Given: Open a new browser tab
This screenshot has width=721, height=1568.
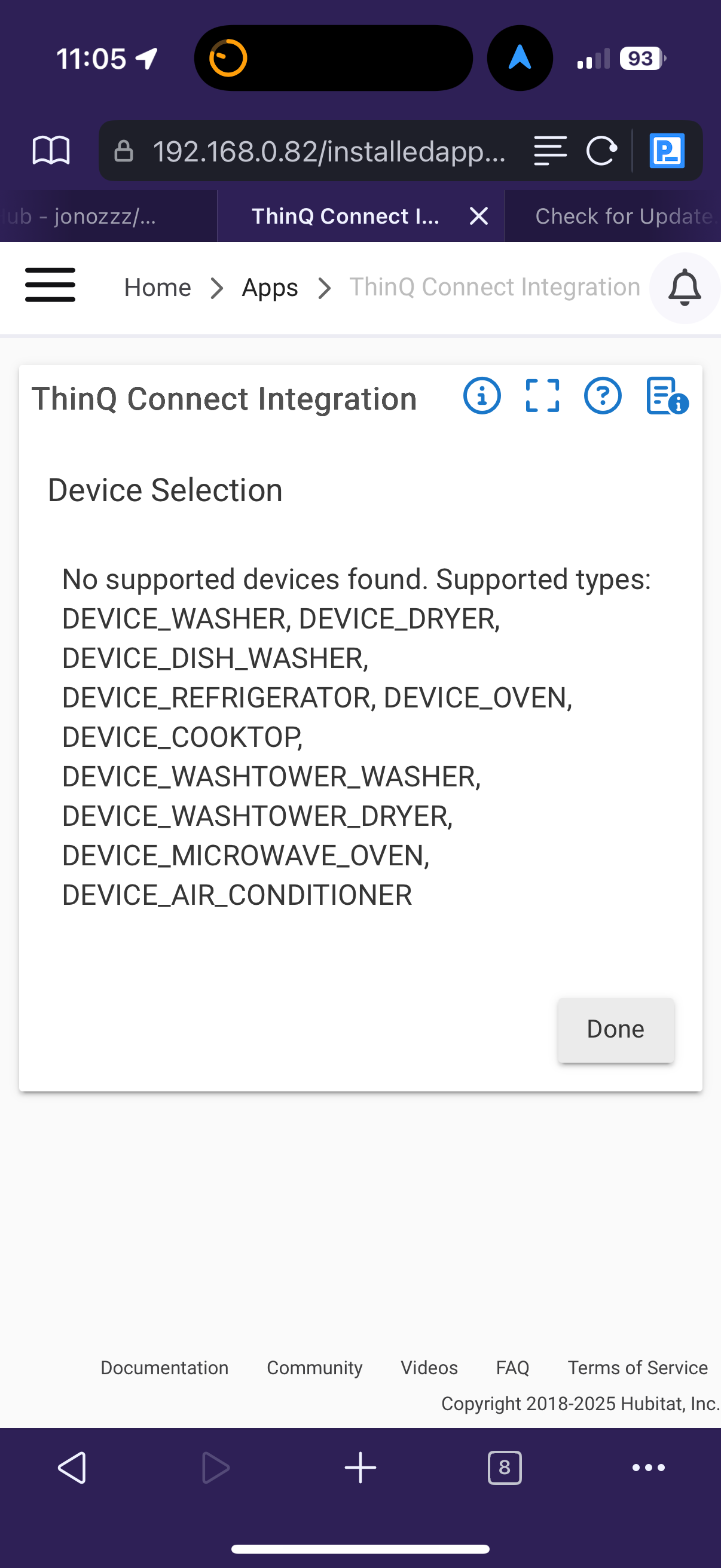Looking at the screenshot, I should coord(360,1468).
